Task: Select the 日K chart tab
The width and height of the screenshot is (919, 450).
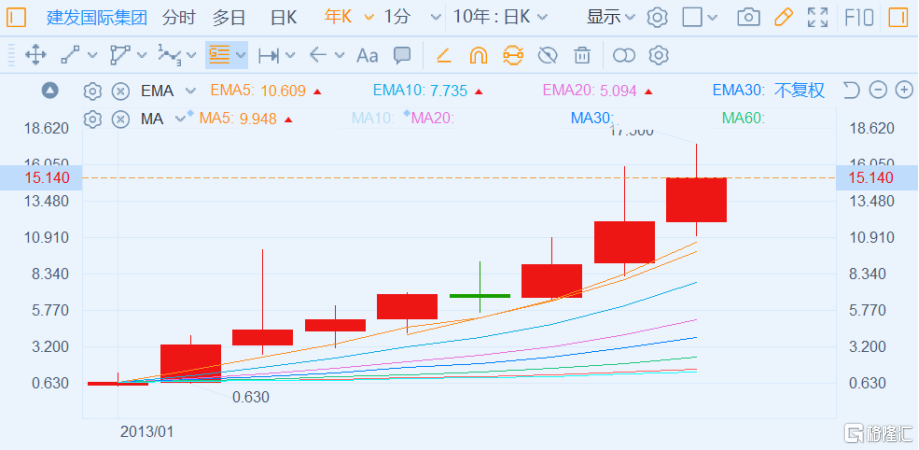Action: coord(283,17)
